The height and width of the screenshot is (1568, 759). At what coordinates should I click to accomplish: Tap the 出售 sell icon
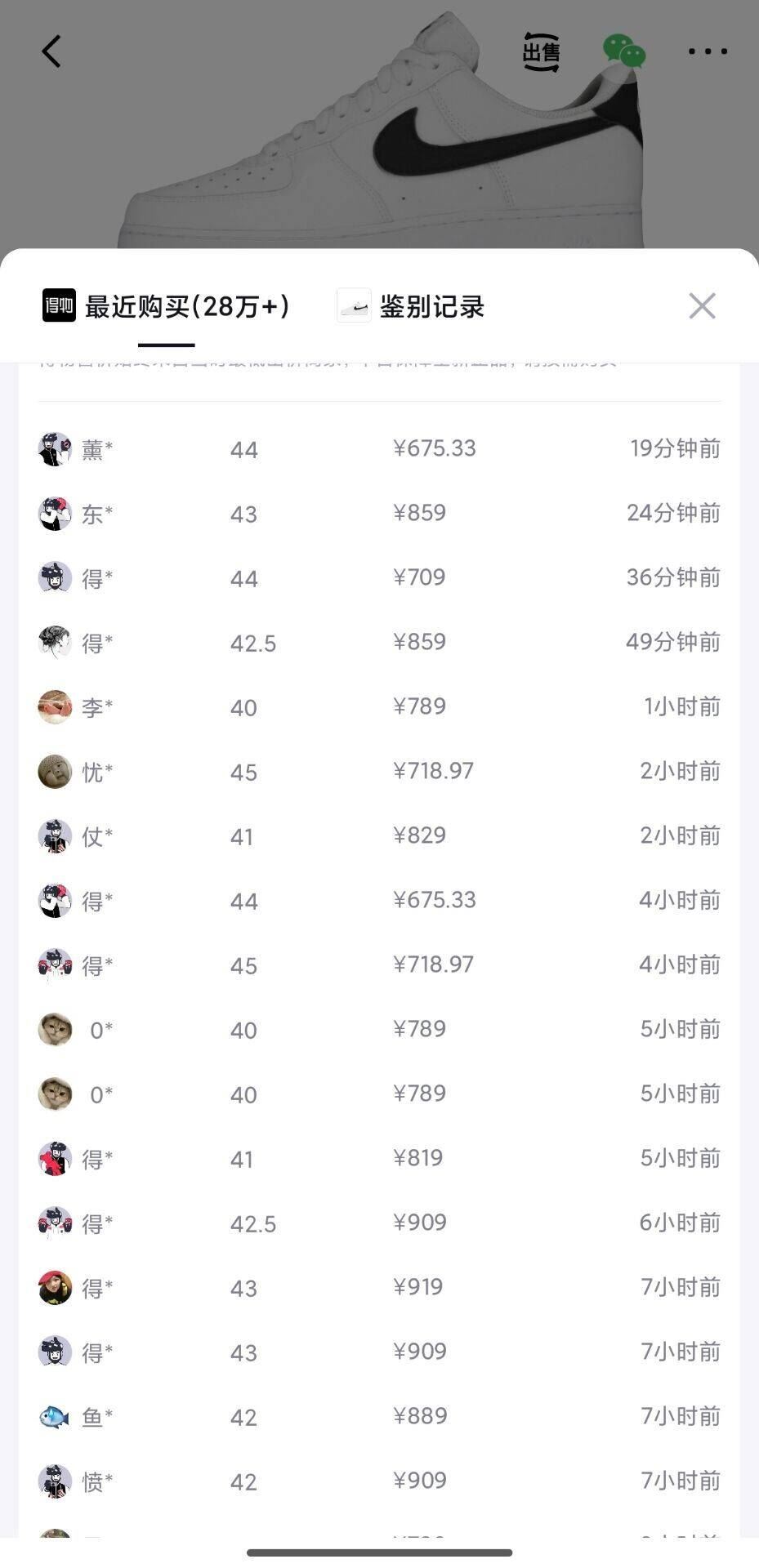point(541,52)
